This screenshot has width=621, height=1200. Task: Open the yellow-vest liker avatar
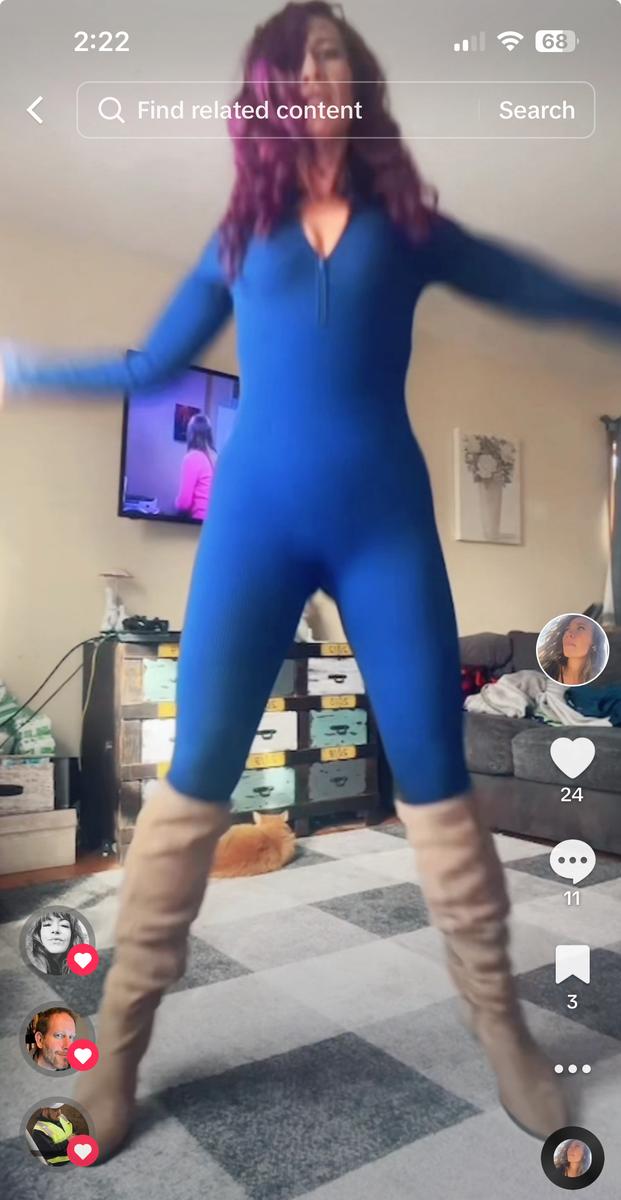pyautogui.click(x=58, y=1133)
